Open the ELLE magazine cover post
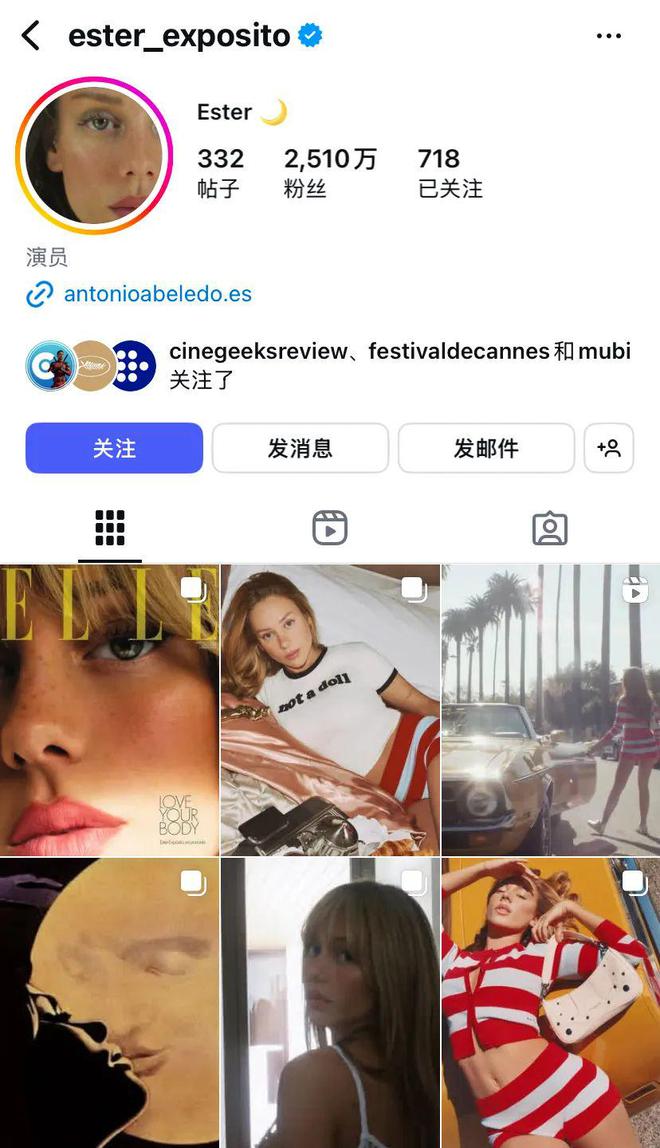660x1148 pixels. 109,710
